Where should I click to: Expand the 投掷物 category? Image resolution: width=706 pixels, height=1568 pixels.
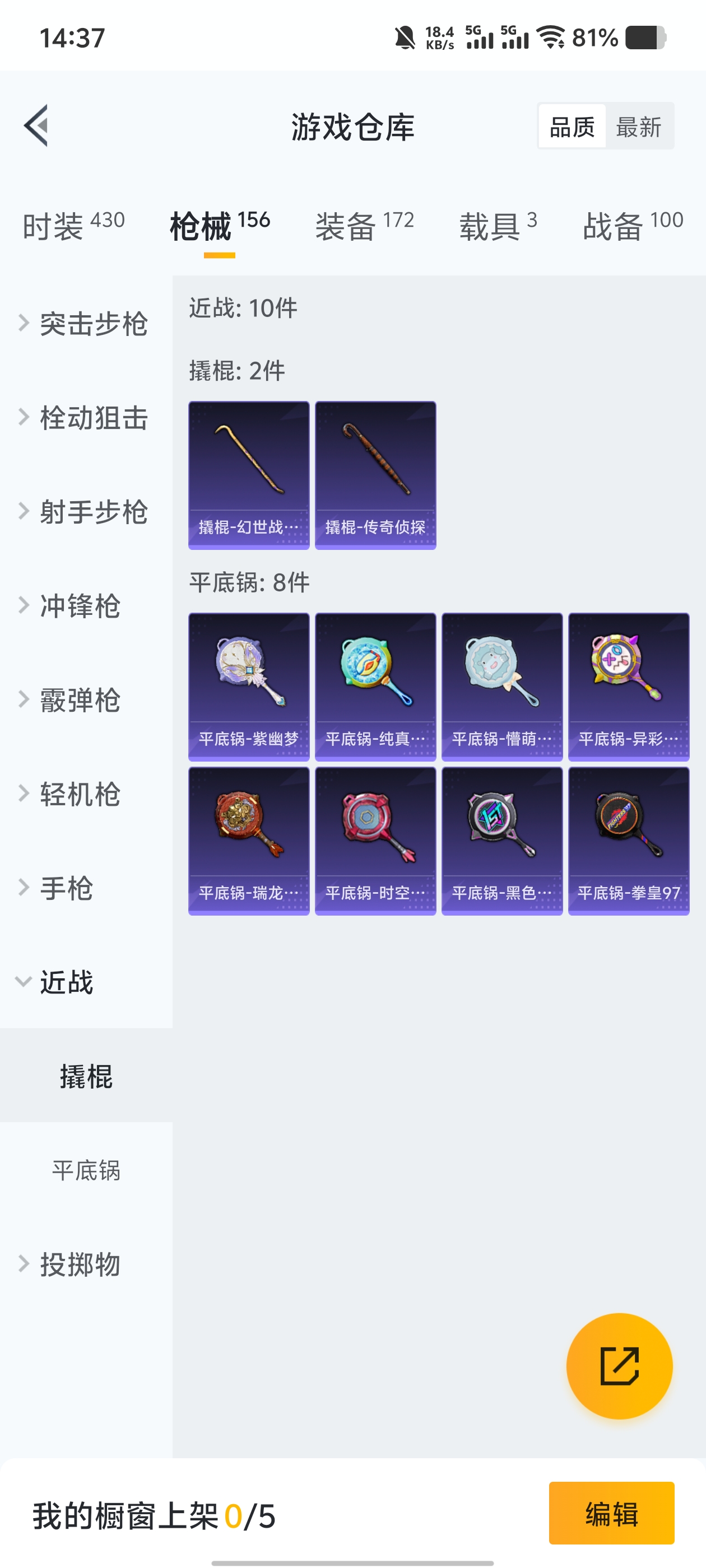(x=79, y=1264)
